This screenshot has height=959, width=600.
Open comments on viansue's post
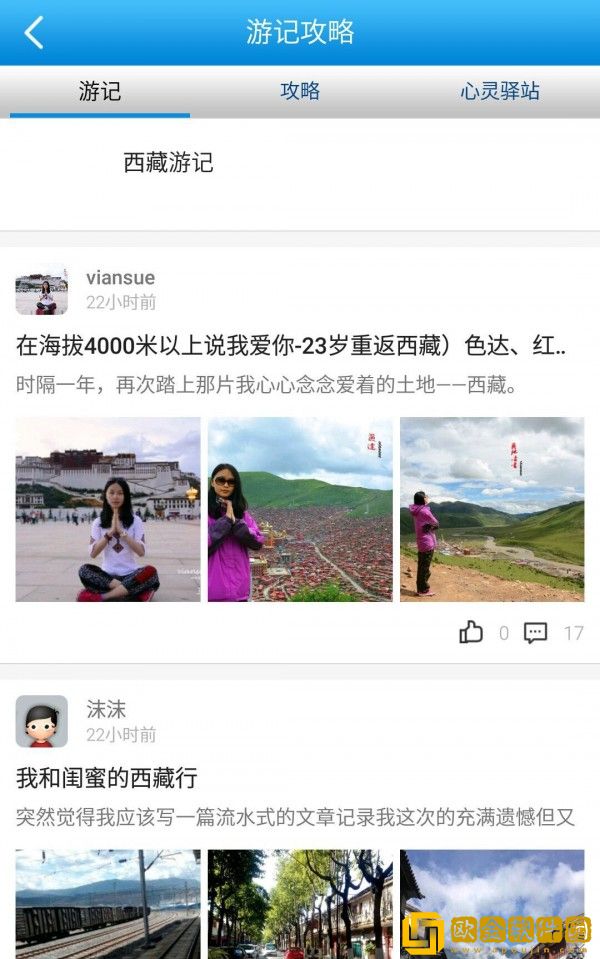(x=537, y=632)
